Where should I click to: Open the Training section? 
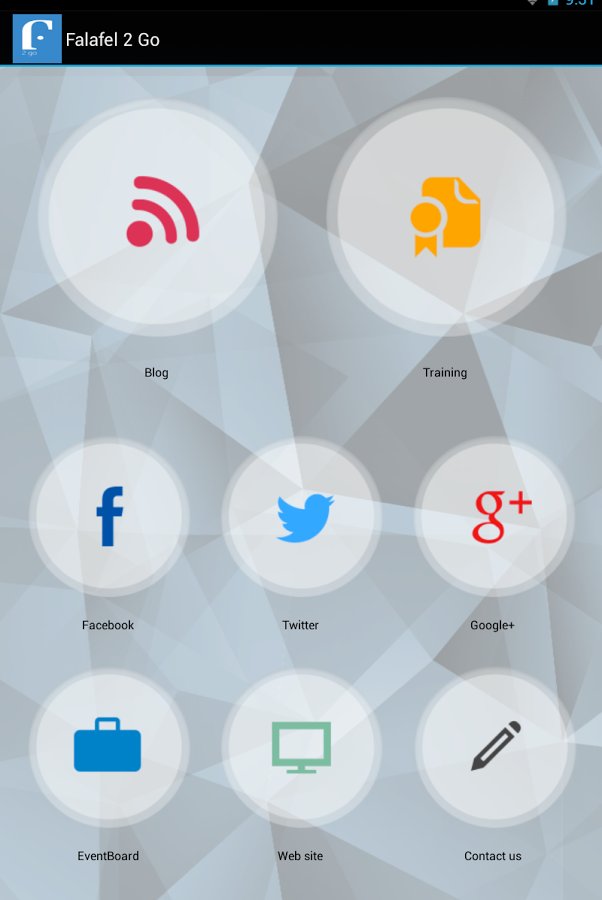click(445, 216)
